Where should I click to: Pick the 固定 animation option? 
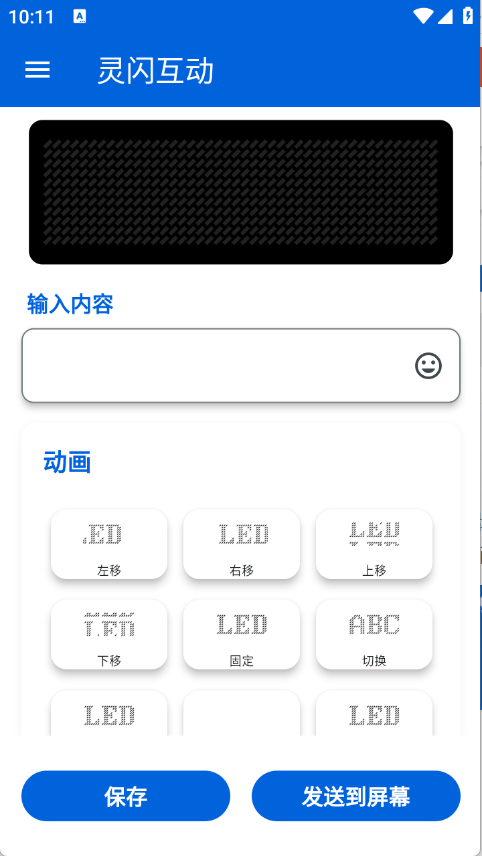pos(241,634)
